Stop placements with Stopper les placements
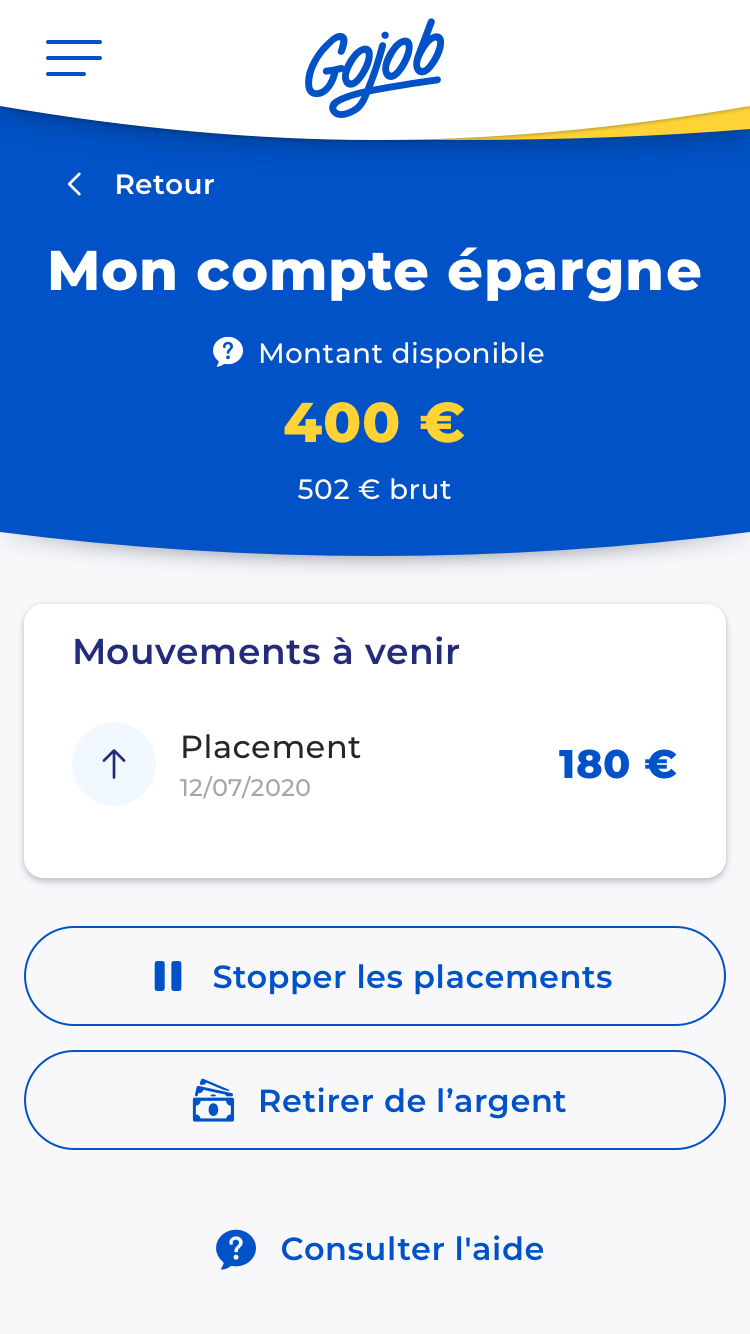Image resolution: width=750 pixels, height=1334 pixels. (x=375, y=976)
